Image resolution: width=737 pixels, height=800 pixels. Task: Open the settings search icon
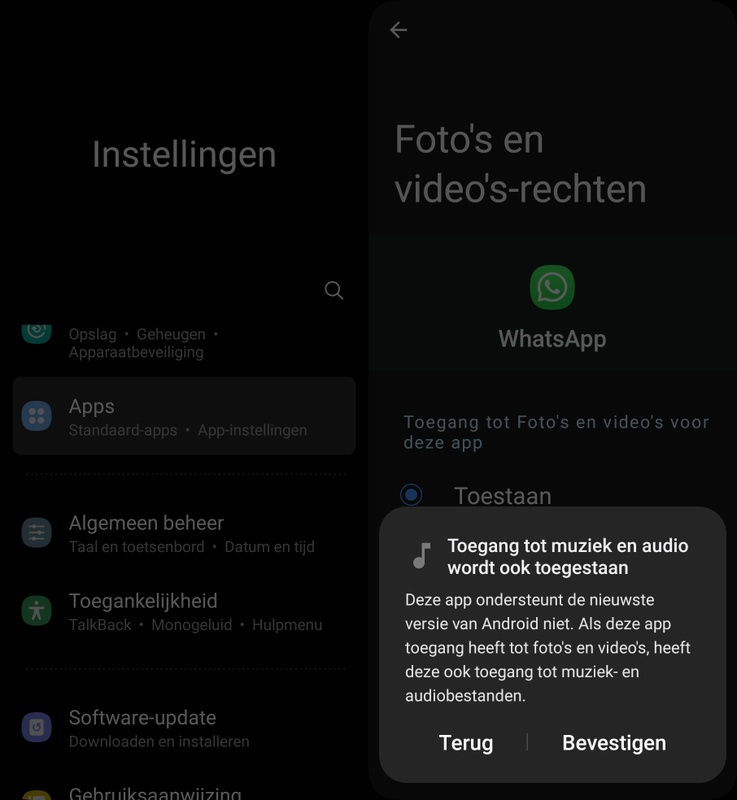pyautogui.click(x=334, y=290)
